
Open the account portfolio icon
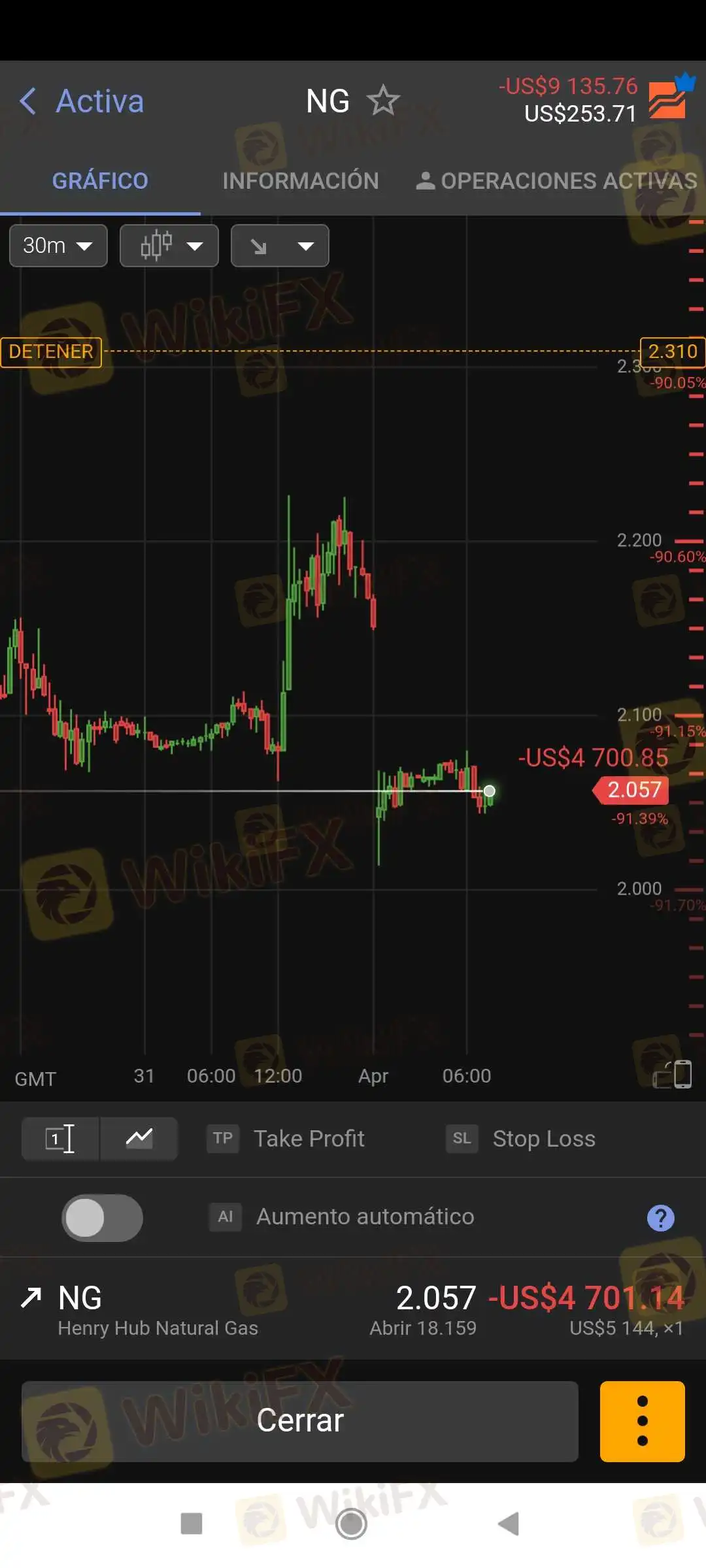pos(668,100)
